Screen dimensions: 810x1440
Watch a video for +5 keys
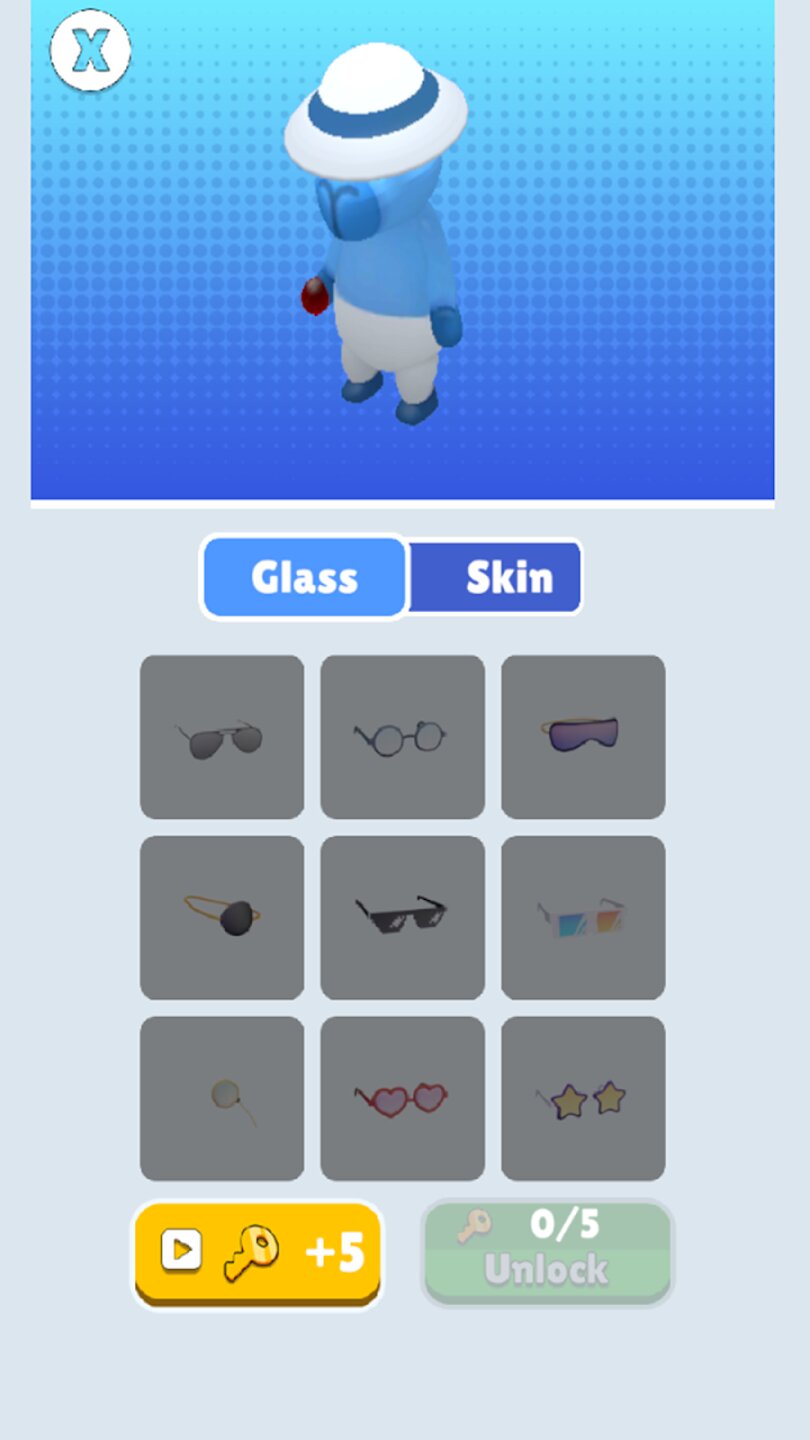(x=258, y=1252)
